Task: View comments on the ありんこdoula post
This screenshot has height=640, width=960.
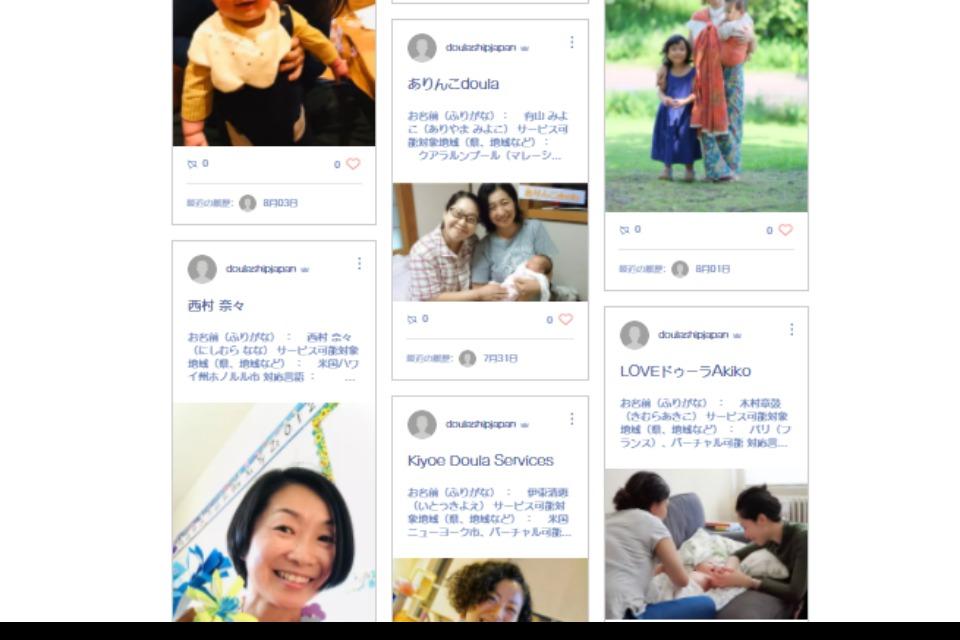Action: coord(413,320)
